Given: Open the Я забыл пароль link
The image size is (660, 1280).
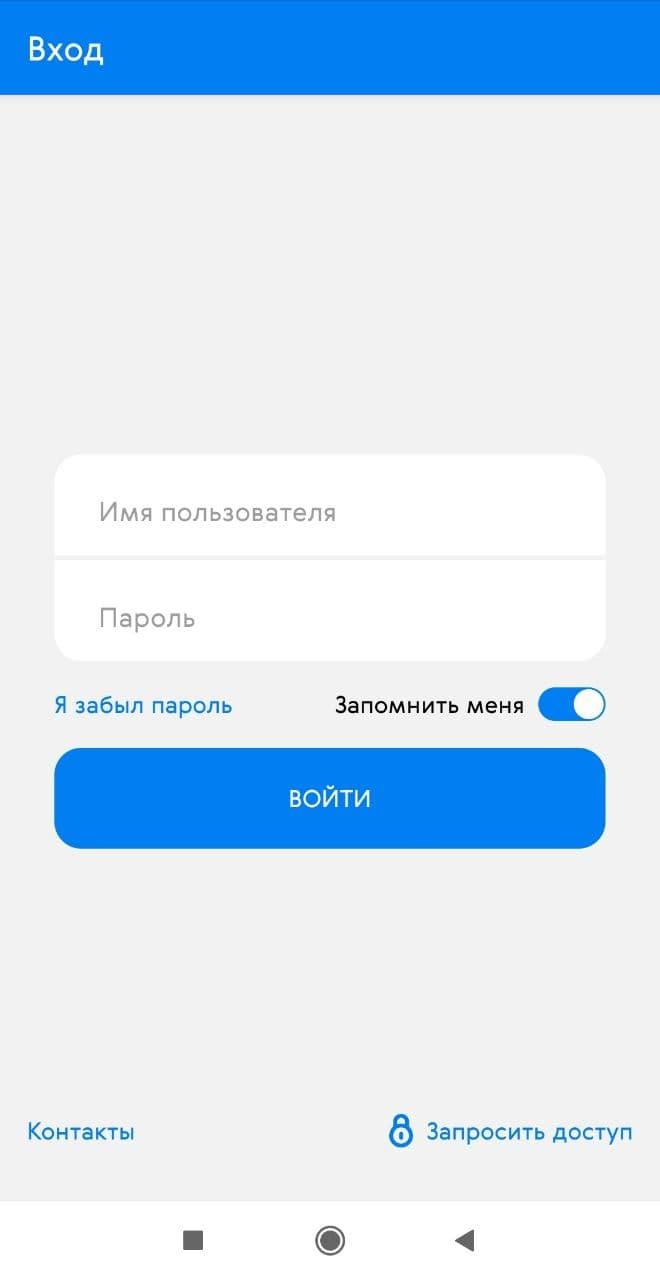Looking at the screenshot, I should tap(143, 705).
